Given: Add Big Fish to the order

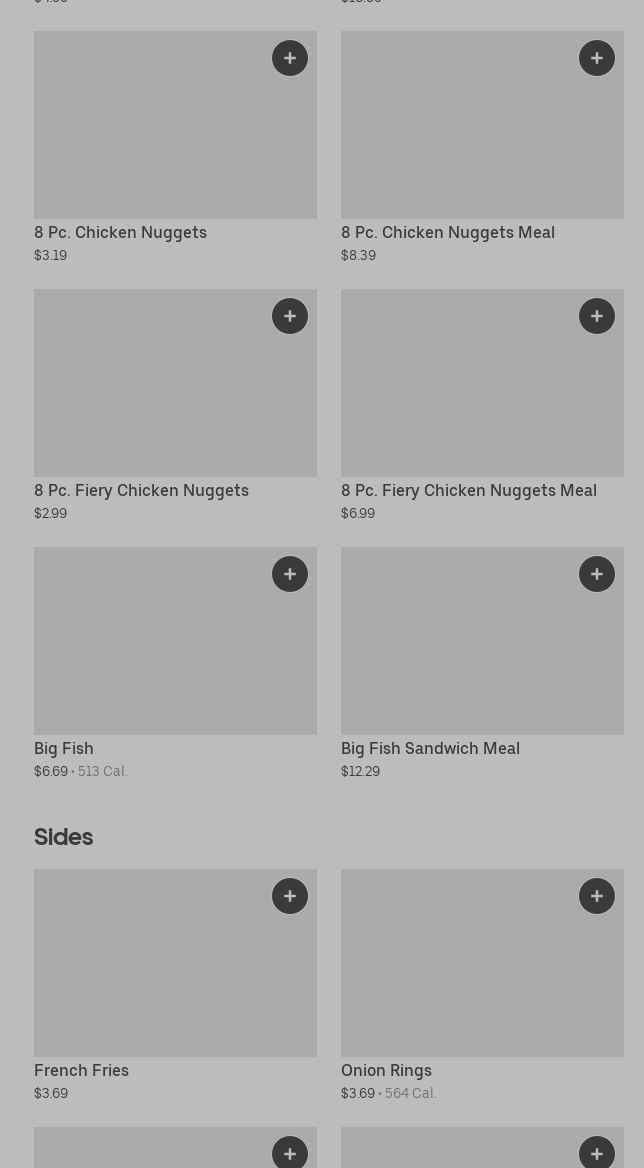Looking at the screenshot, I should tap(290, 574).
